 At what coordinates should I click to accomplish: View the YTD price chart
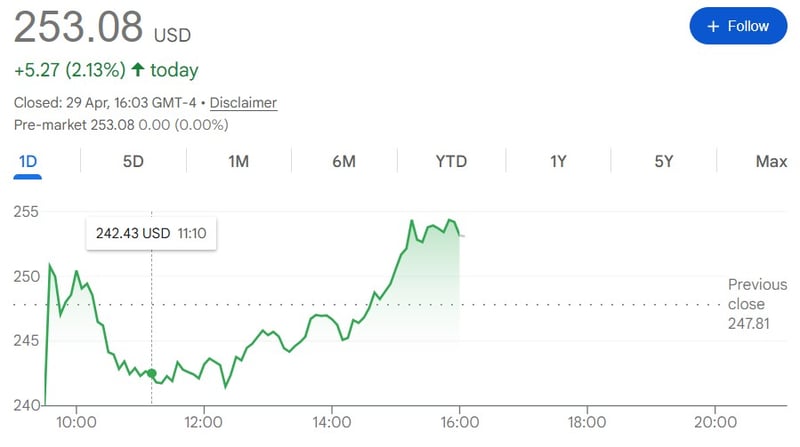coord(451,161)
